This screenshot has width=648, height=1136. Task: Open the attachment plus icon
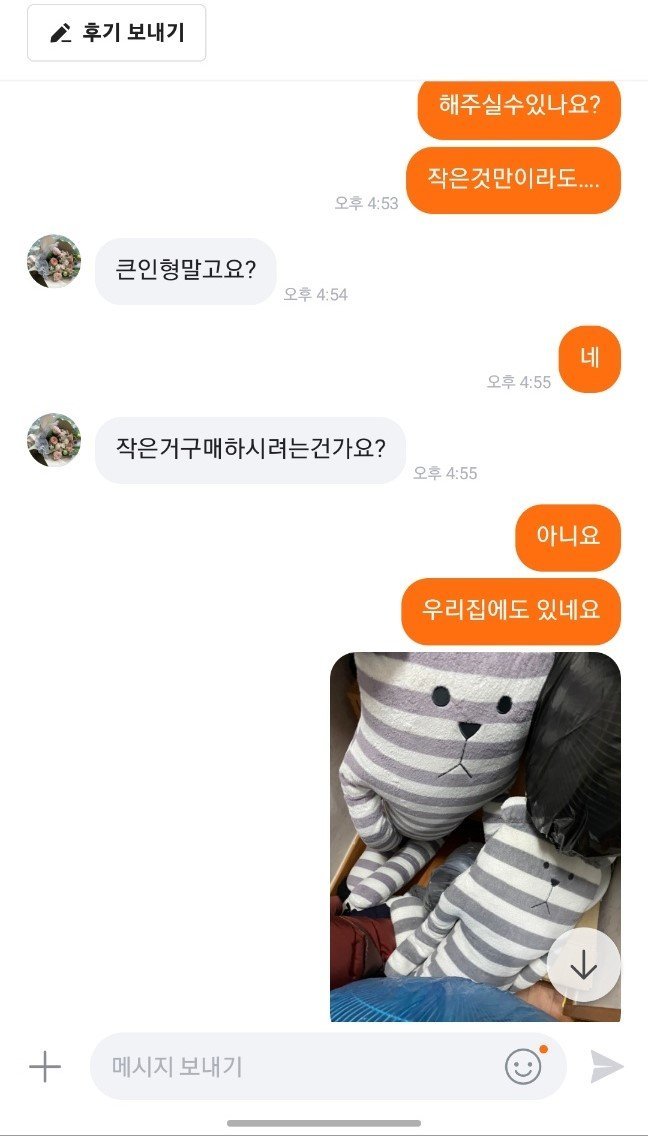[x=45, y=1067]
